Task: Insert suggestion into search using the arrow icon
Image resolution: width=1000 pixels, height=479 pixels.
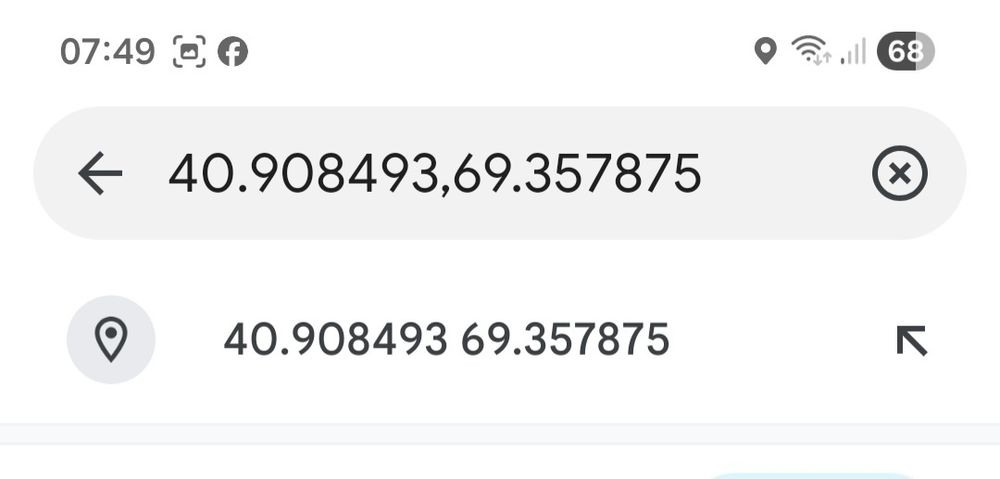Action: (x=911, y=341)
